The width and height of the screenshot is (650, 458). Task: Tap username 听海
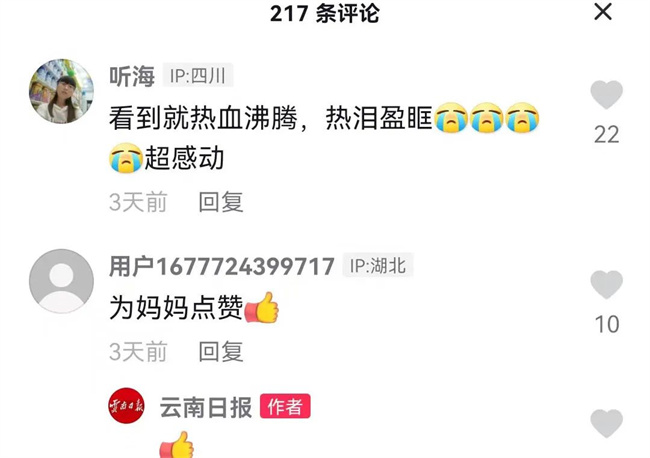(131, 76)
